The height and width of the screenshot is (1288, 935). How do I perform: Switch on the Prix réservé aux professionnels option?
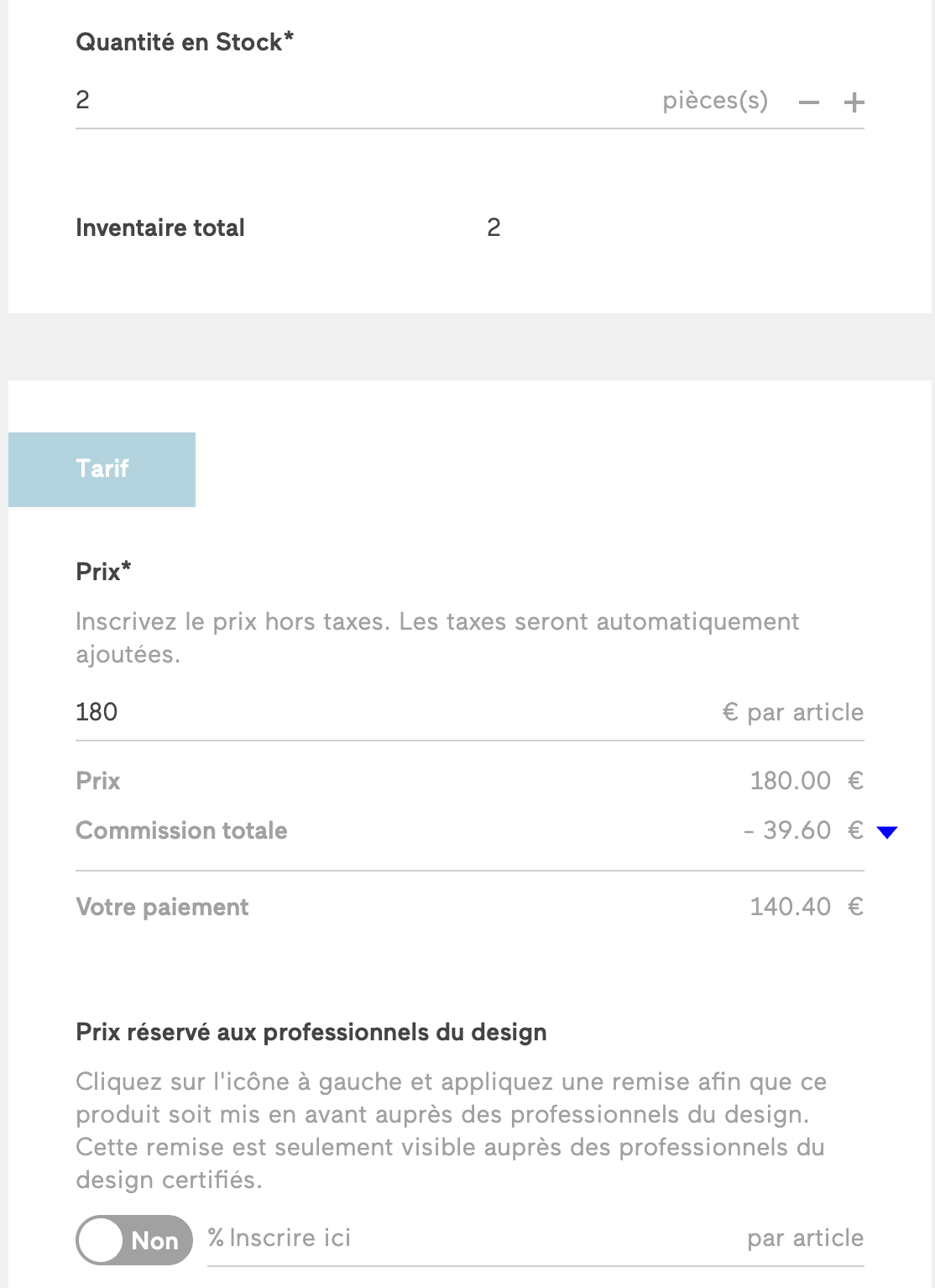[134, 1239]
